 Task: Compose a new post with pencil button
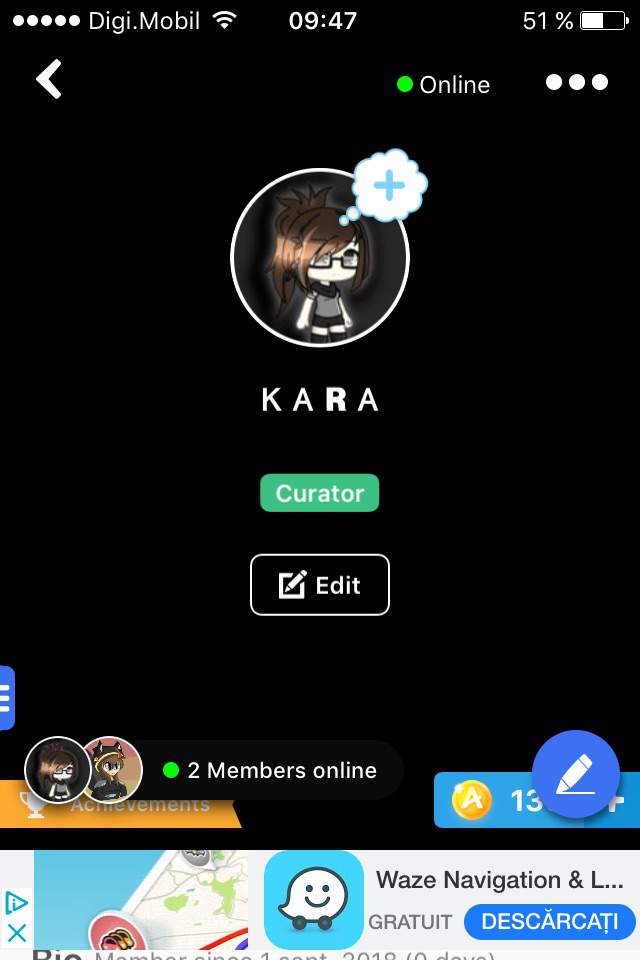coord(577,774)
